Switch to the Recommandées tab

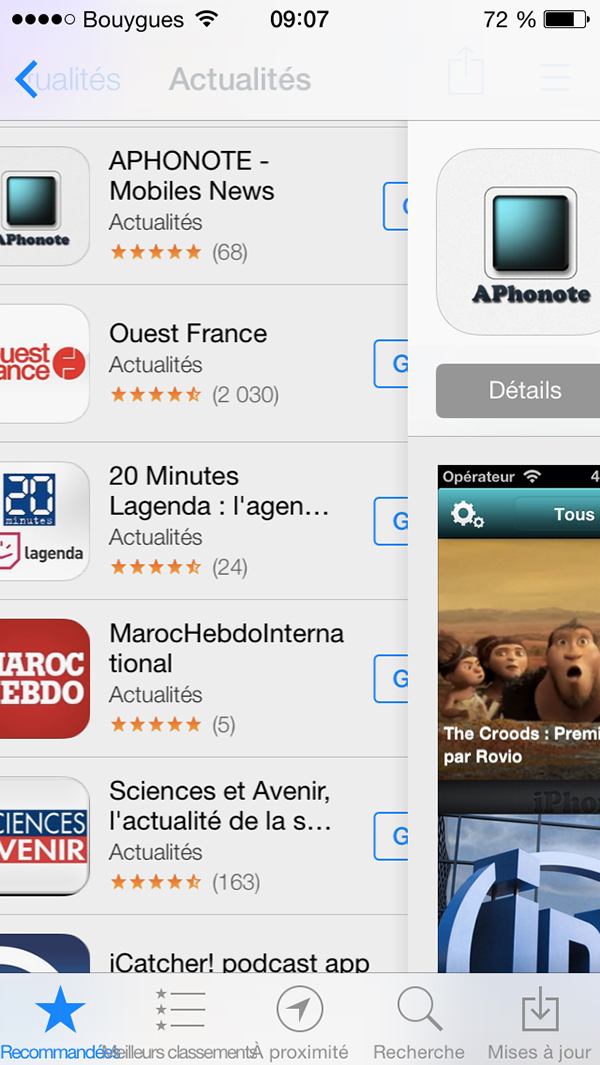pyautogui.click(x=60, y=1020)
